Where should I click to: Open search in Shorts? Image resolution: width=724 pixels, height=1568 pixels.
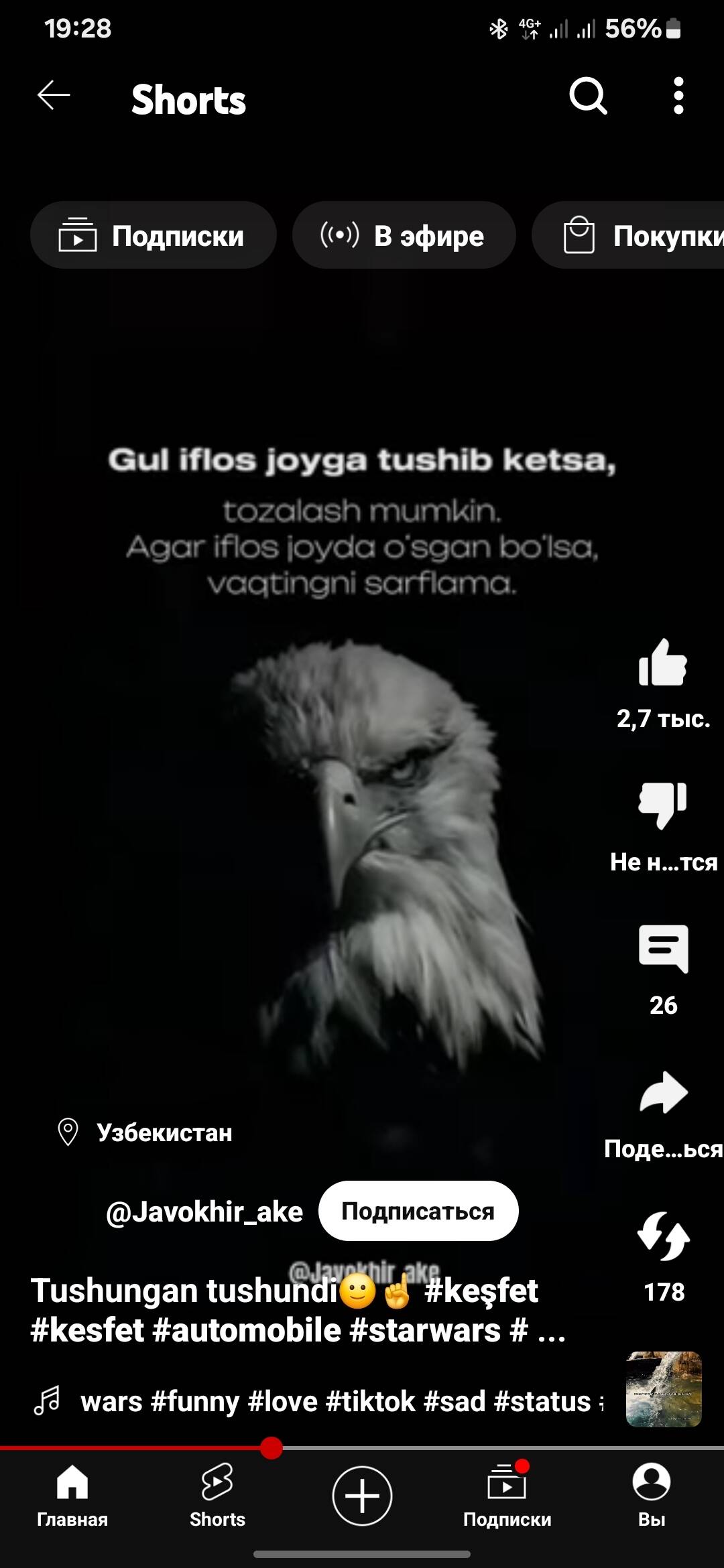coord(588,96)
